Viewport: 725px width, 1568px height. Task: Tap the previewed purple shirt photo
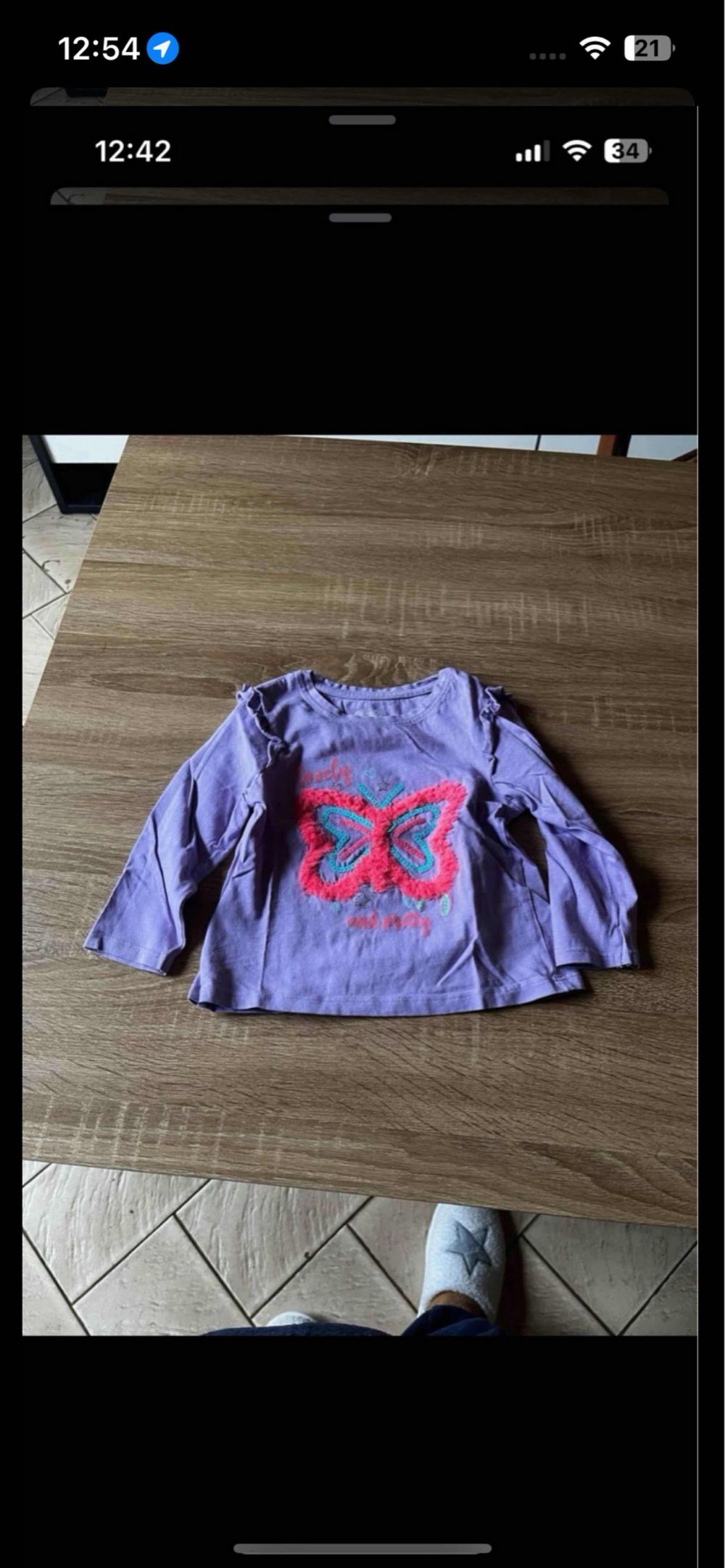[360, 885]
